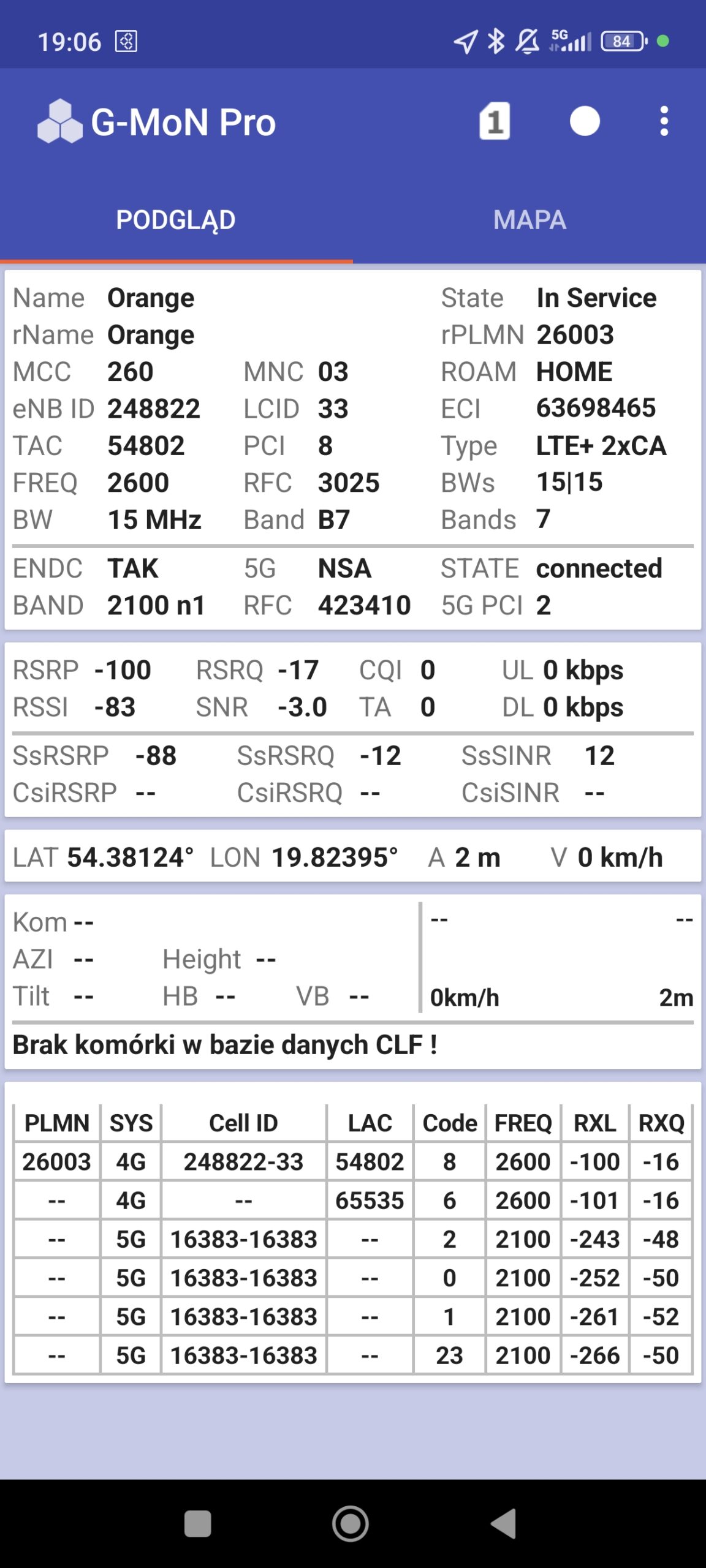Tap the white record circle button
The height and width of the screenshot is (1568, 706).
(584, 121)
